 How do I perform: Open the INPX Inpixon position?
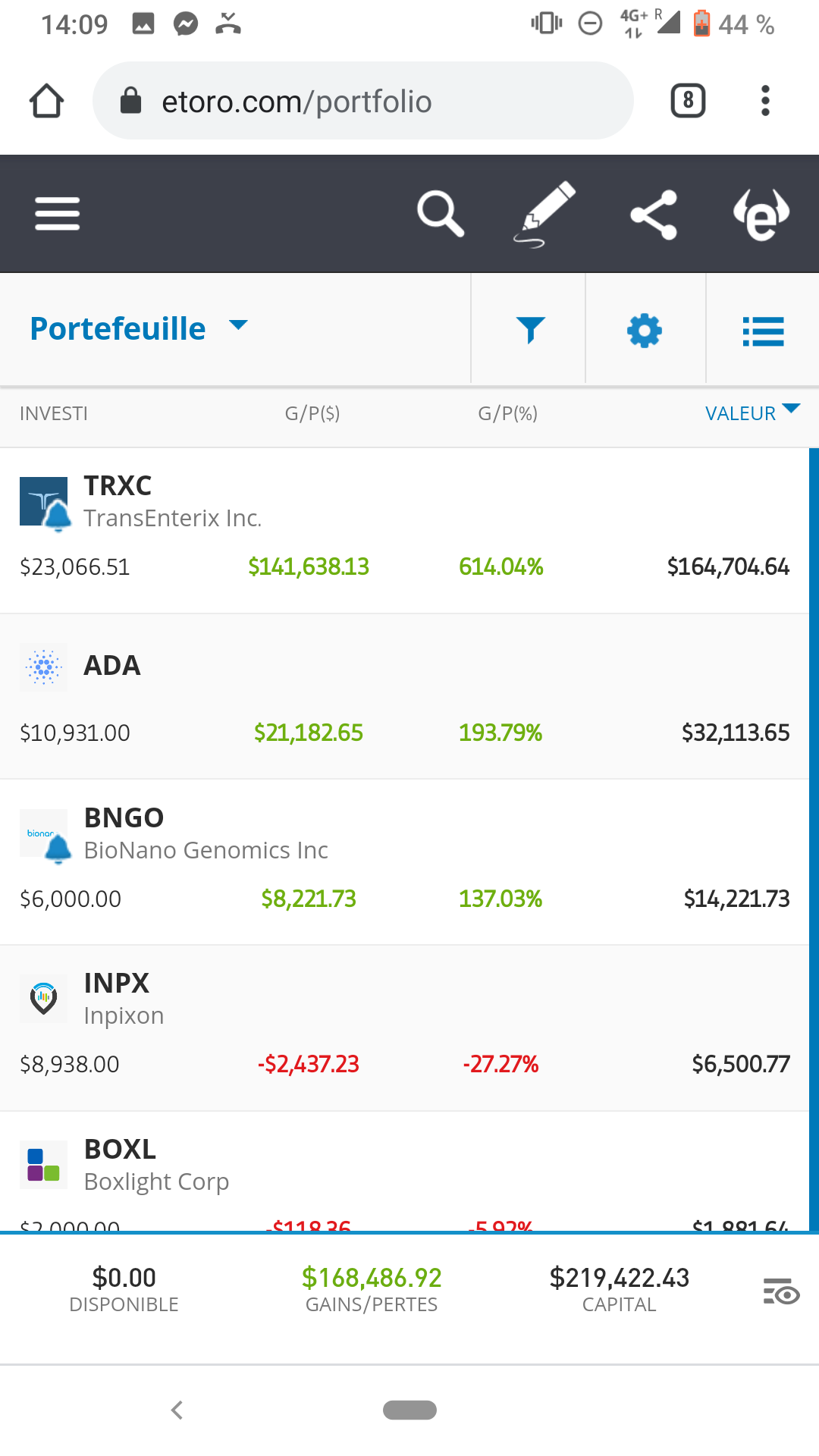pyautogui.click(x=404, y=1028)
